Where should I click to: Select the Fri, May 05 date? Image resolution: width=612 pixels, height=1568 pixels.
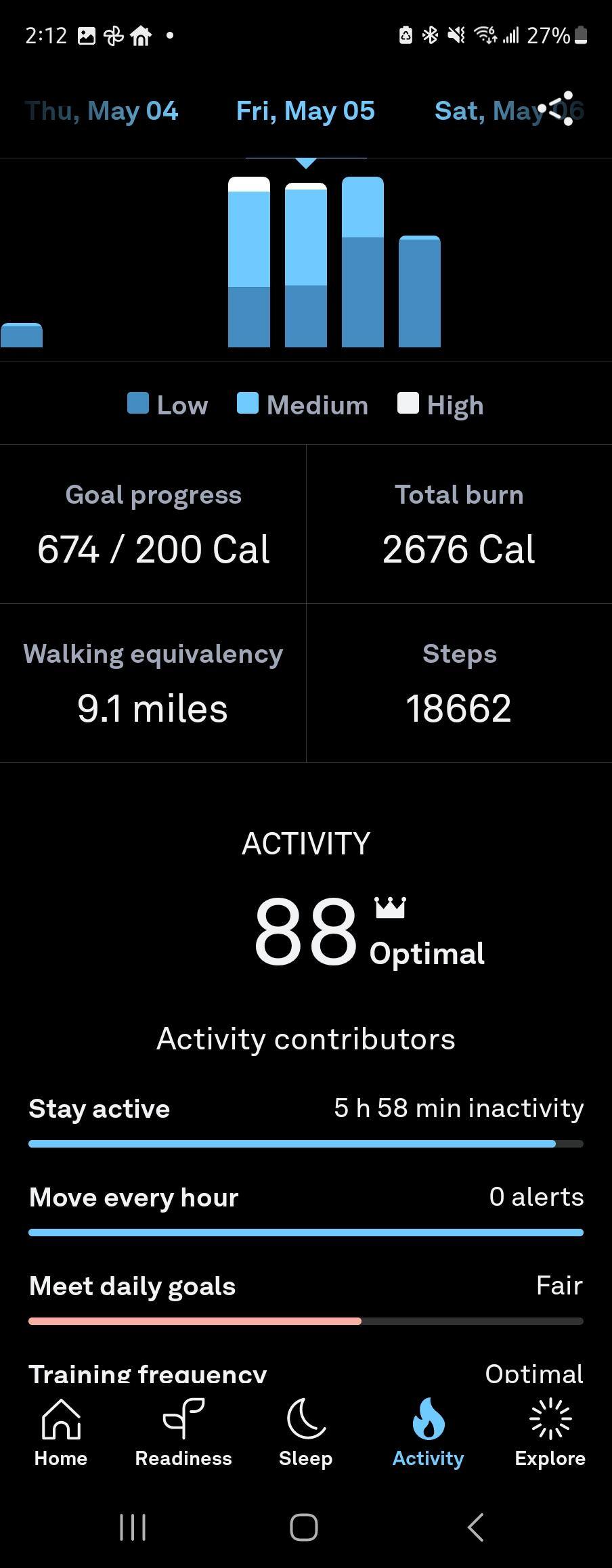305,111
